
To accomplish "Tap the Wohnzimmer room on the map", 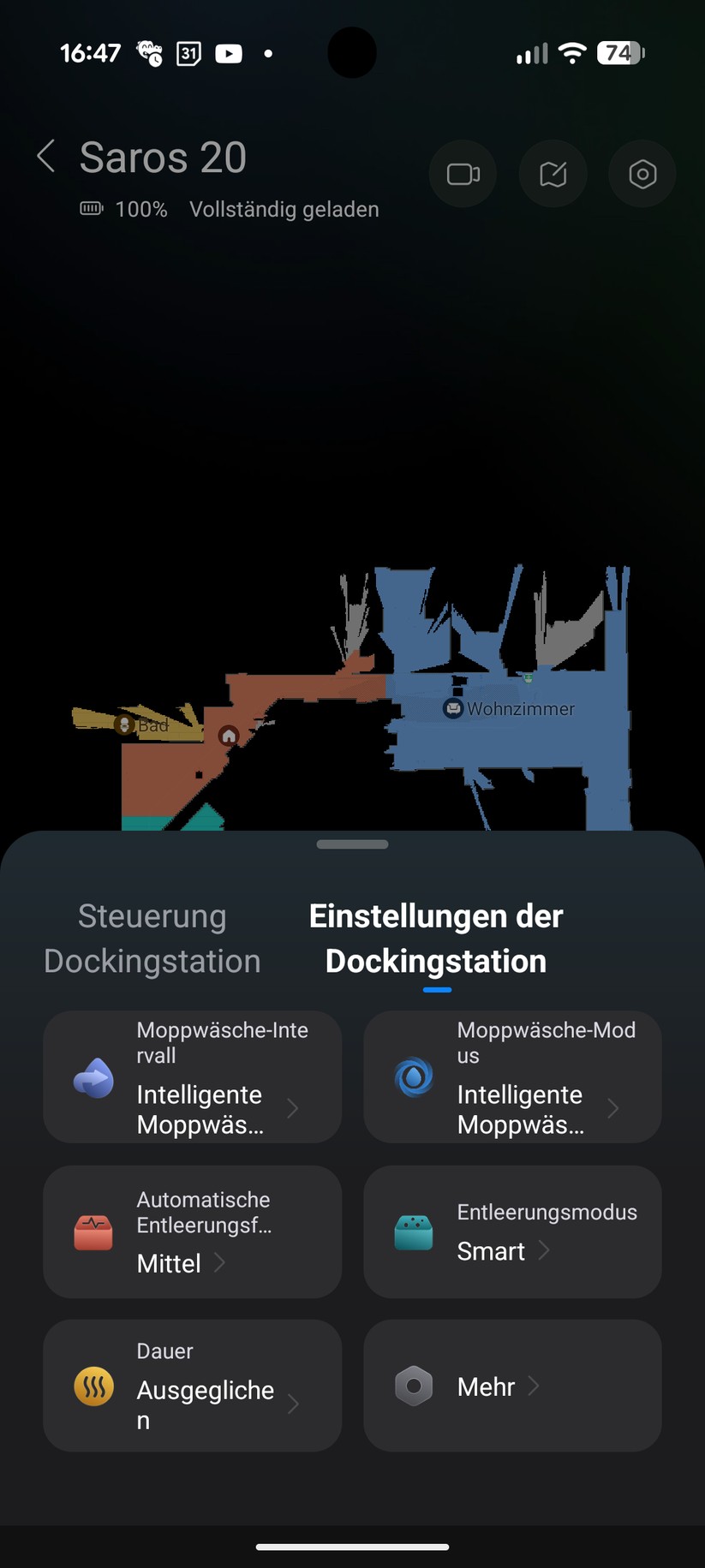I will (x=510, y=708).
